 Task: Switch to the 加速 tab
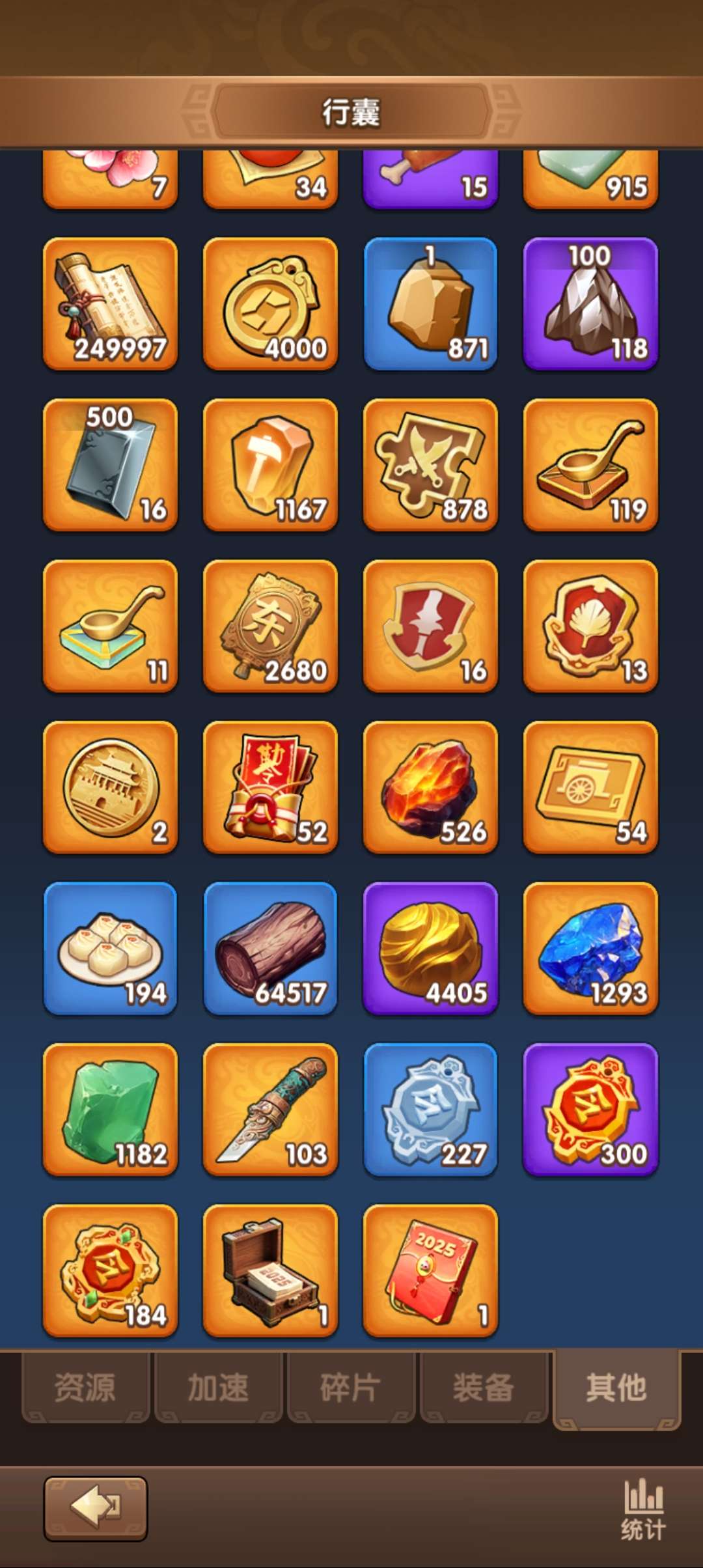click(218, 1388)
